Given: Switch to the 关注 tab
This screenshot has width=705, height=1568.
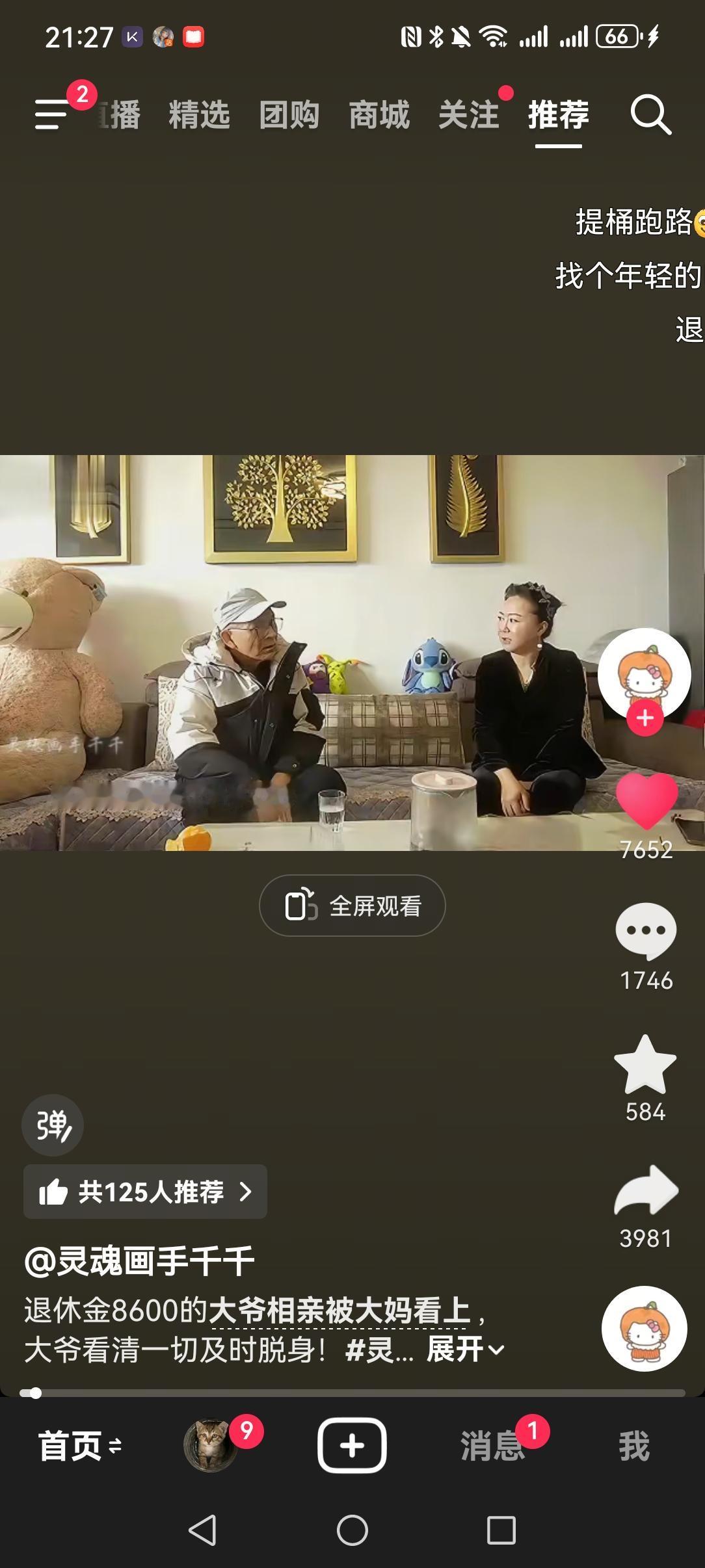Looking at the screenshot, I should click(x=470, y=115).
